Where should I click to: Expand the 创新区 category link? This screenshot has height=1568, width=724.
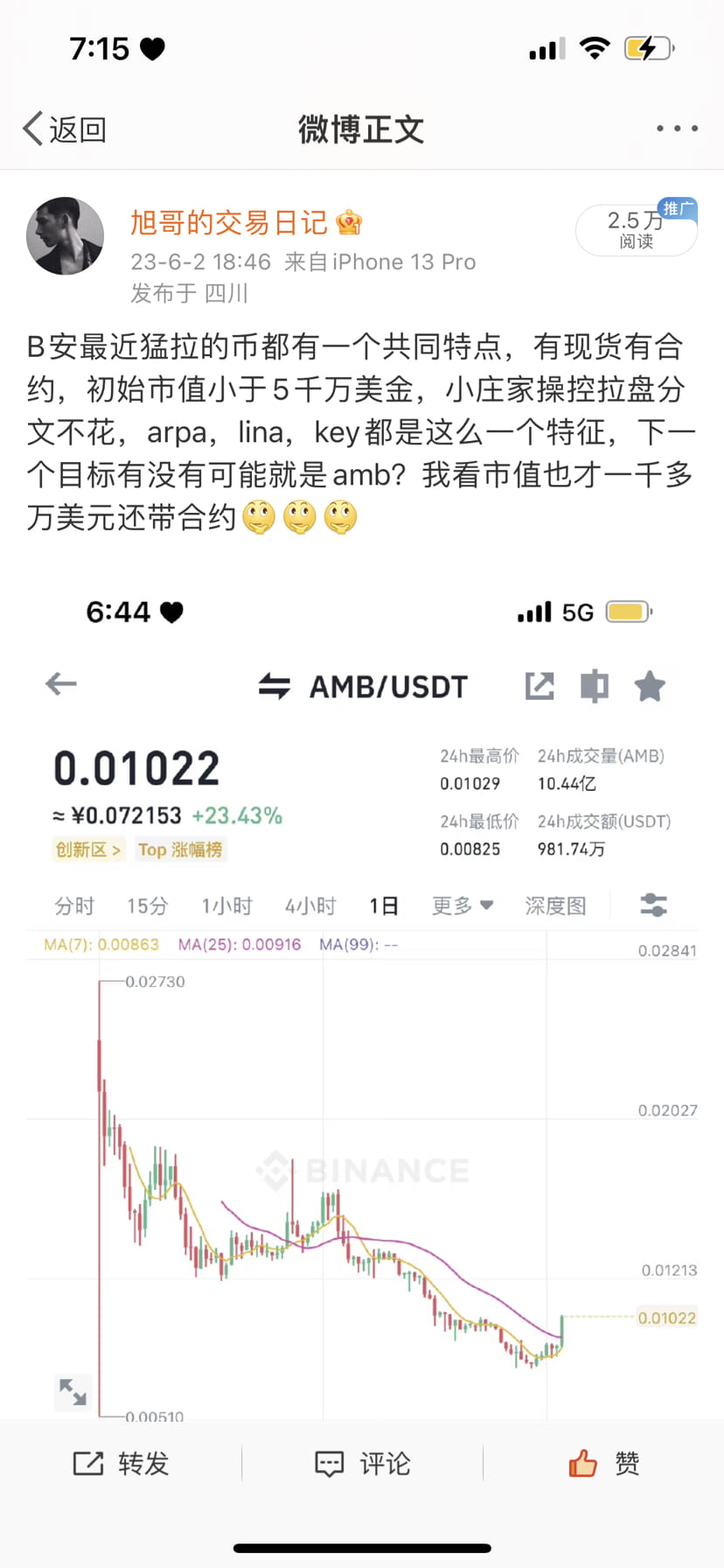coord(88,850)
